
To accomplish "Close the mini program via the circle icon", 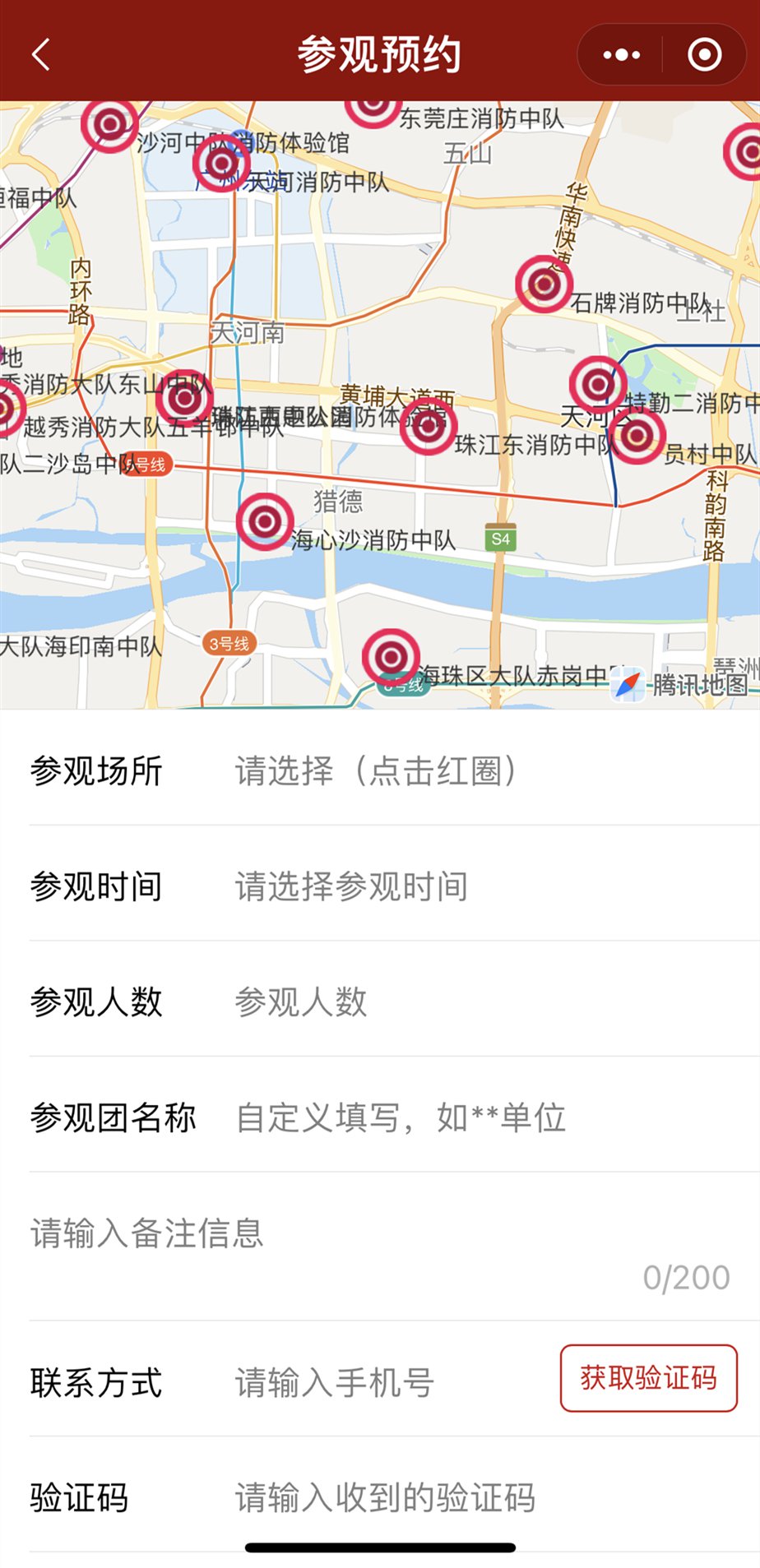I will [x=704, y=55].
